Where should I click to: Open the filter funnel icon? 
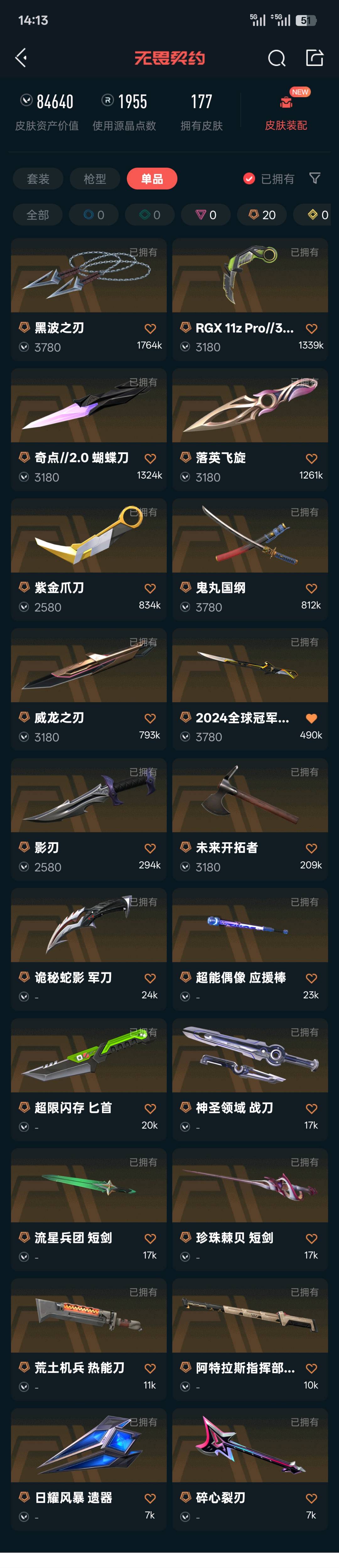coord(315,178)
